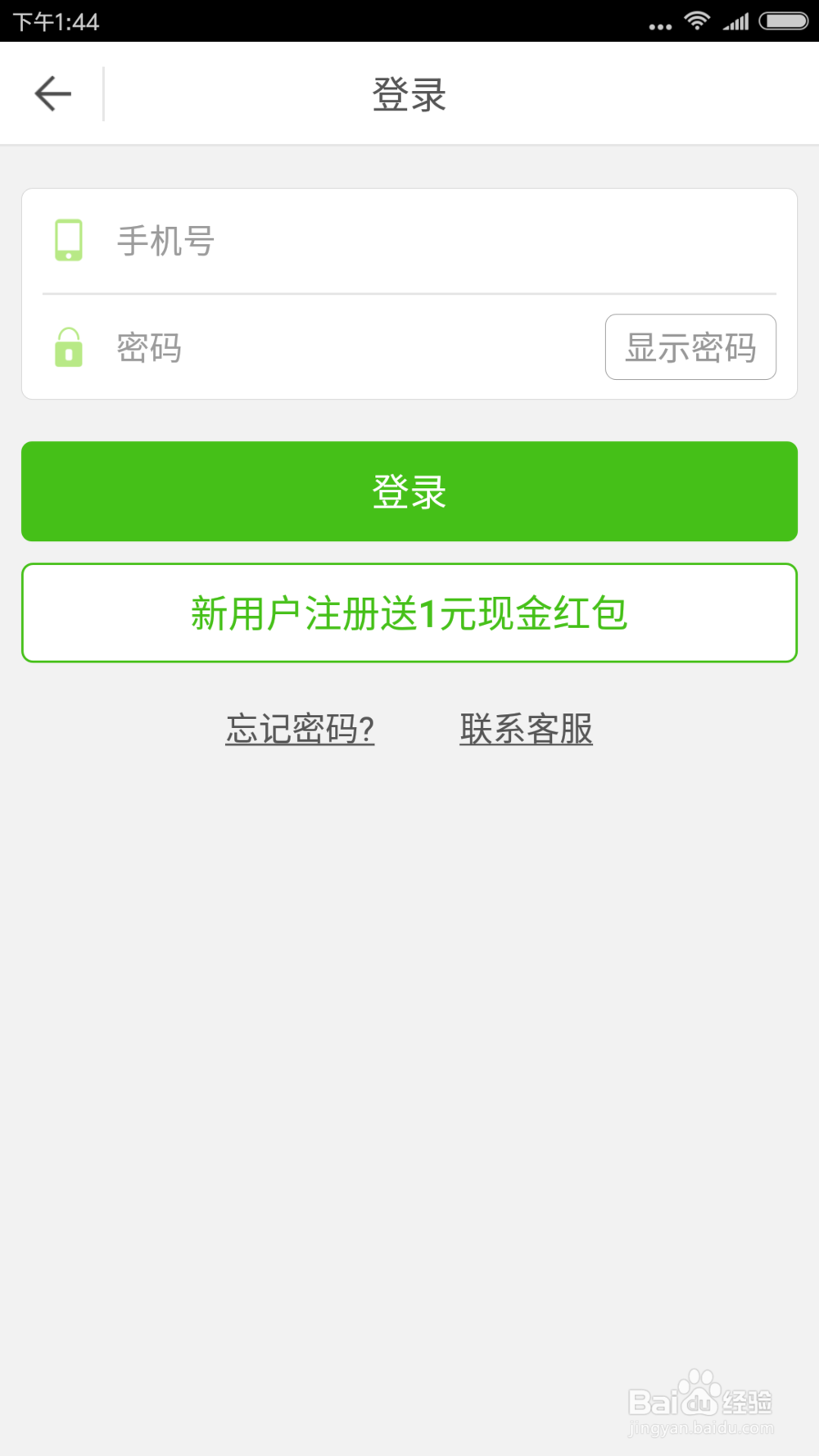Click the ellipsis notification icon in status bar

point(660,24)
